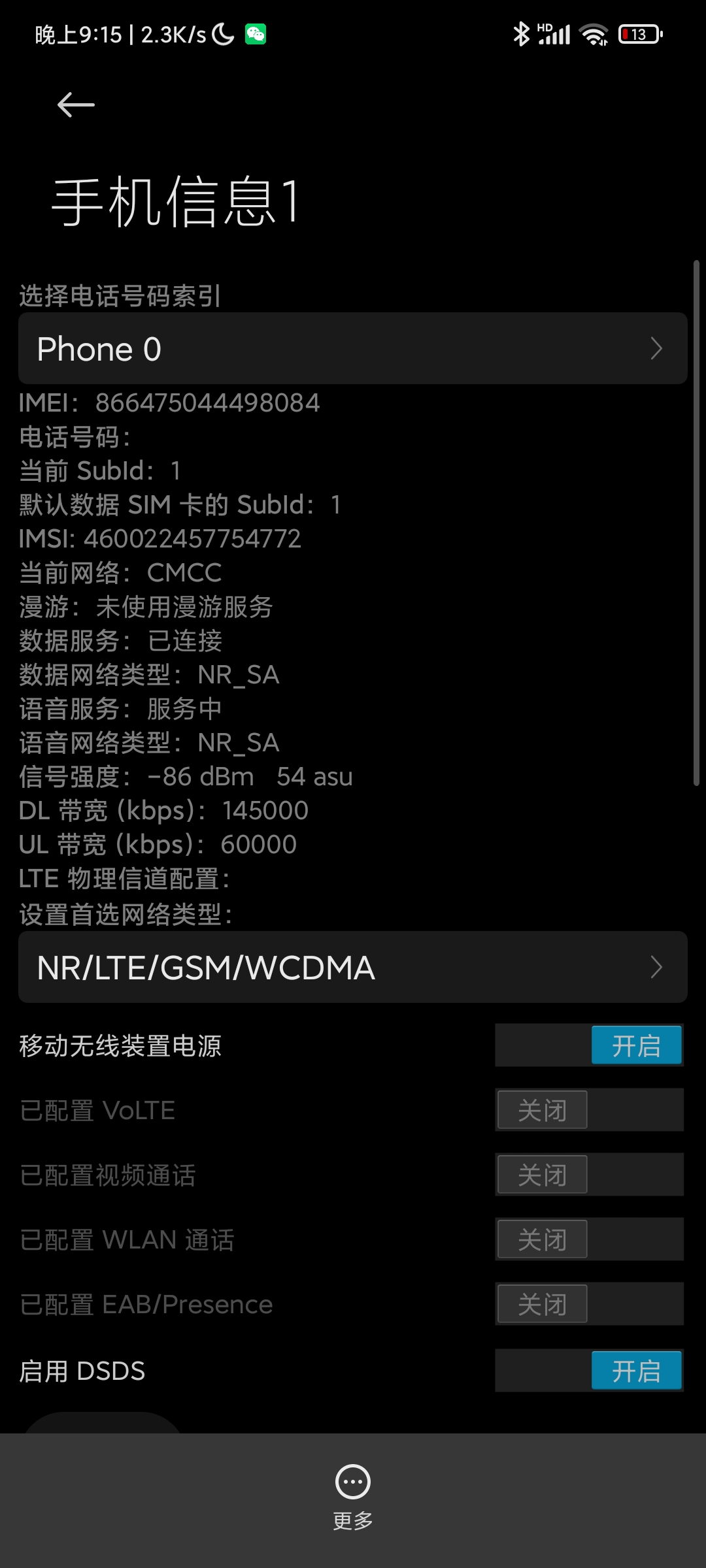
Task: Disable the 启用 DSDS switch
Action: [x=589, y=1370]
